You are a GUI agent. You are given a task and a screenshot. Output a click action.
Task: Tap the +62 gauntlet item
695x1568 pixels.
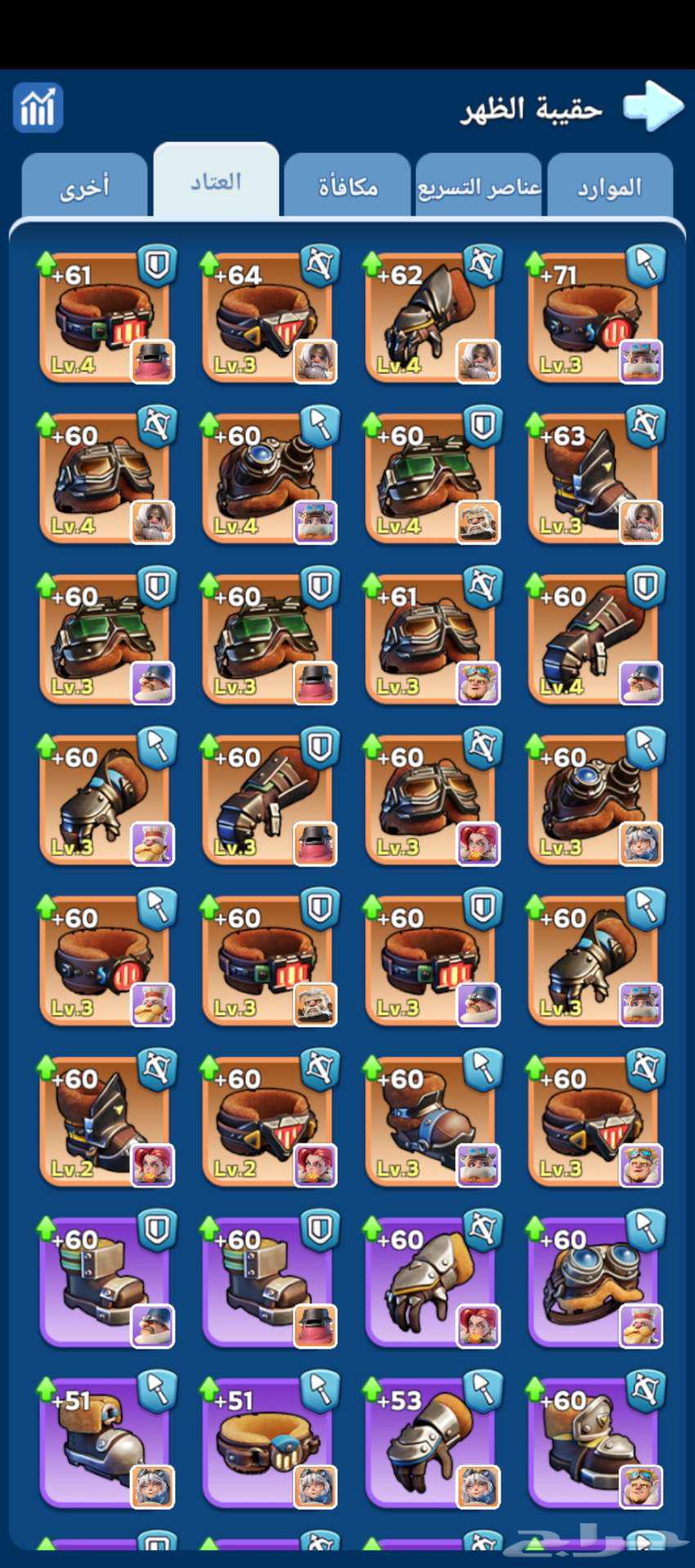(x=430, y=318)
